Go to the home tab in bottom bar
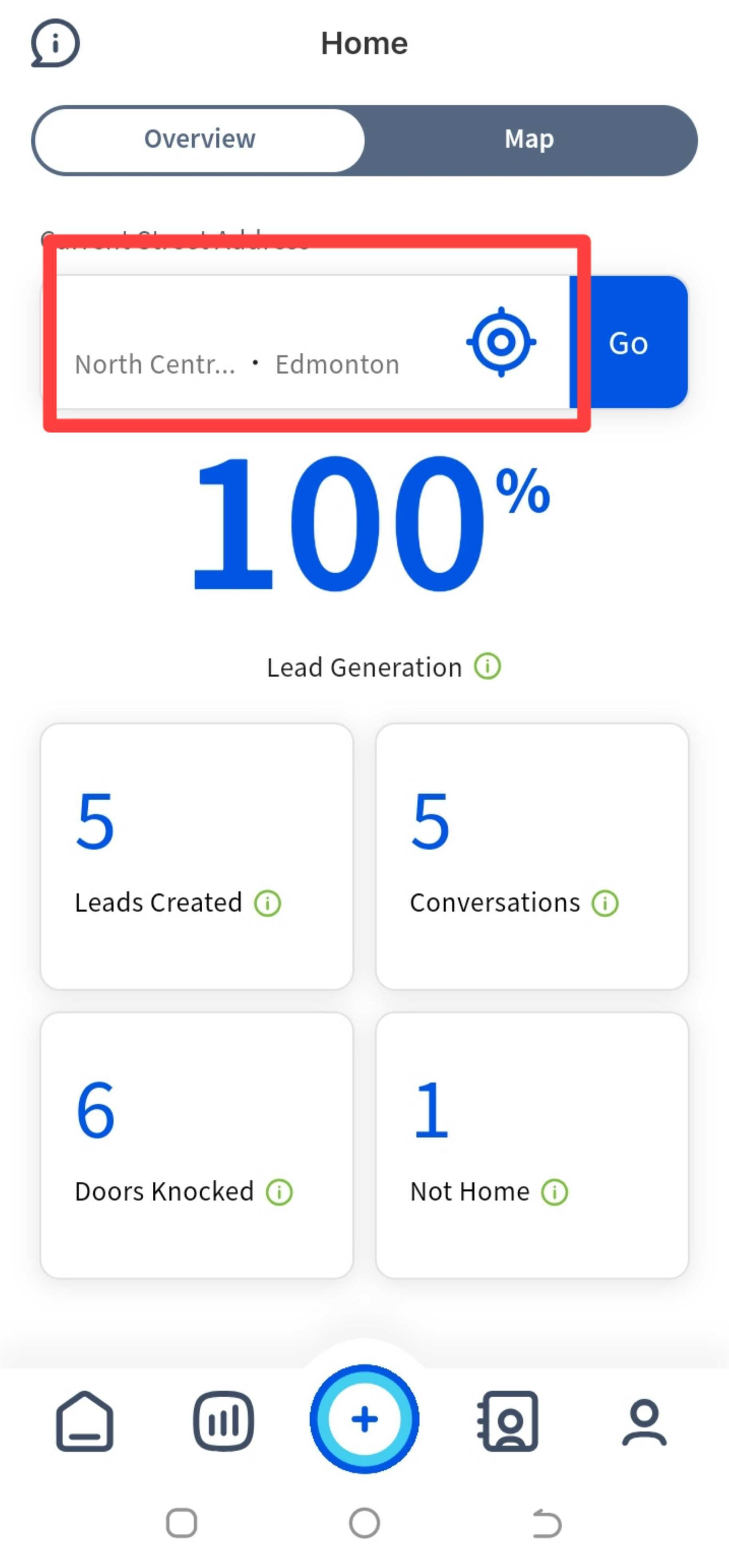Screen dimensions: 729x1568 85,1421
